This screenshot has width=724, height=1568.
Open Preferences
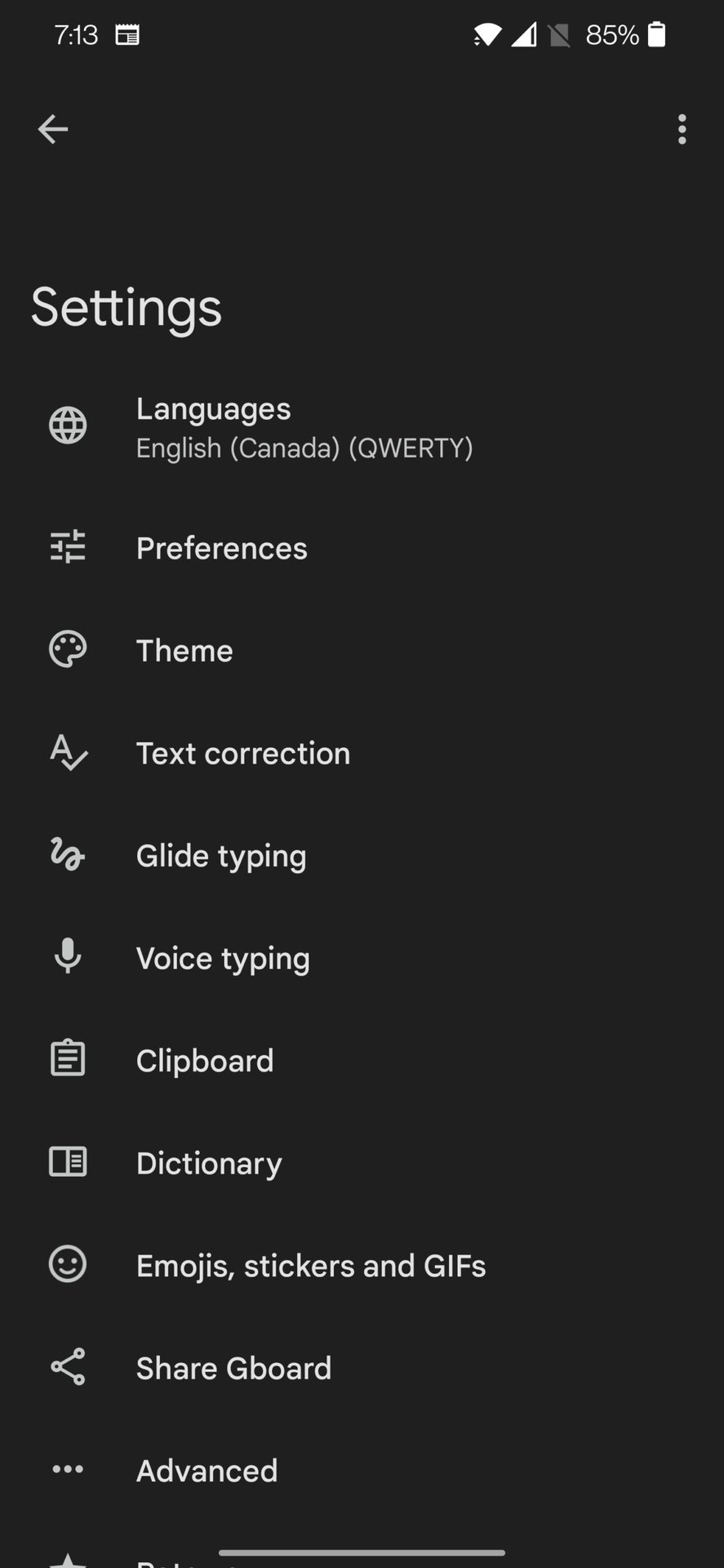[222, 548]
